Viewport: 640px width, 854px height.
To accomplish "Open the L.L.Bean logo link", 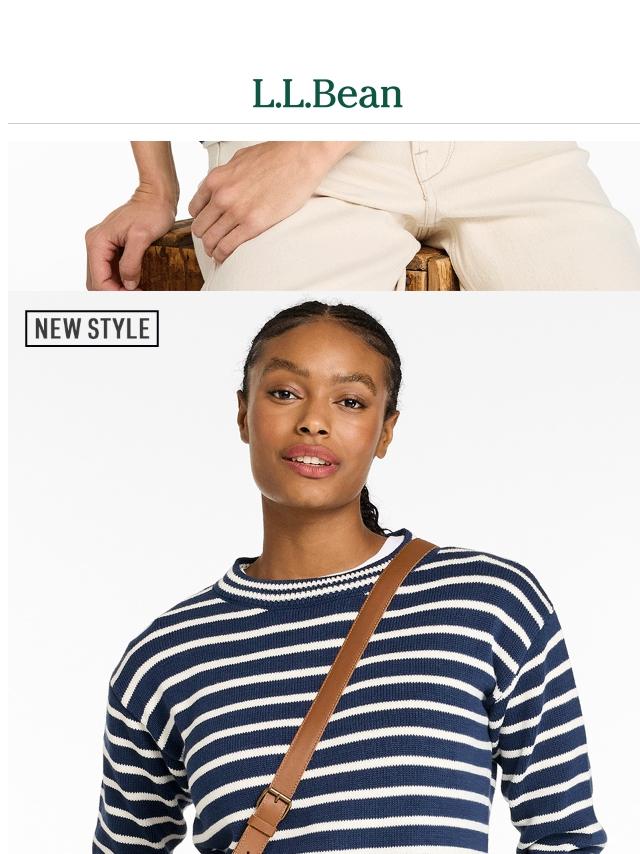I will (326, 94).
